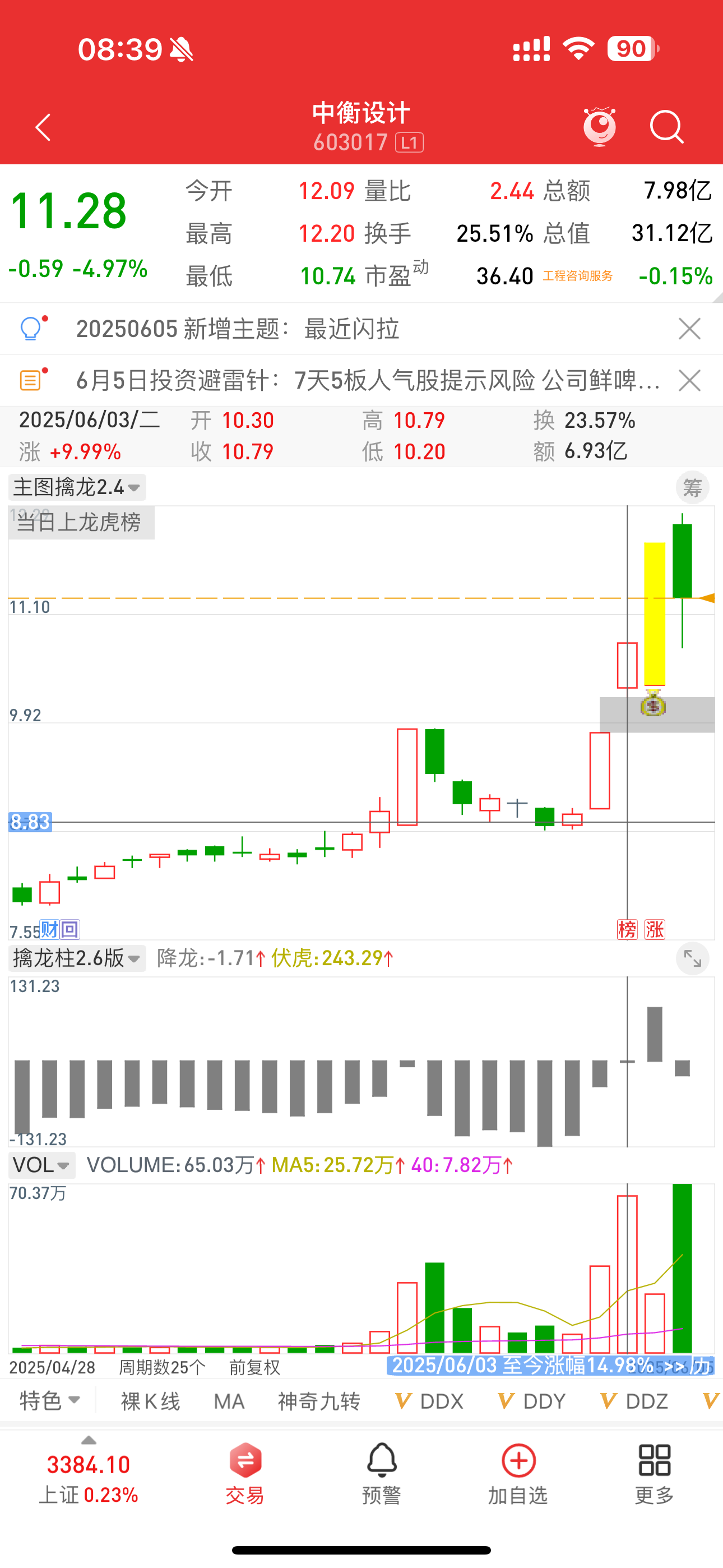Expand the 主图擒龙2.4 indicator dropdown

click(x=77, y=487)
